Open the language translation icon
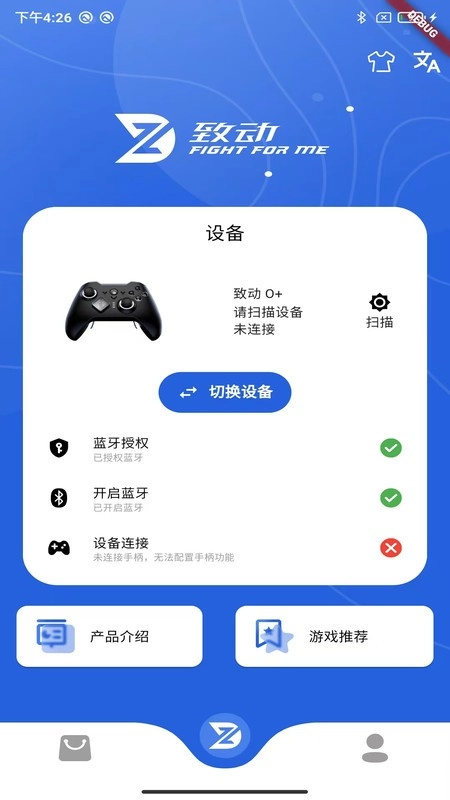Screen dimensions: 450x800 [x=426, y=62]
